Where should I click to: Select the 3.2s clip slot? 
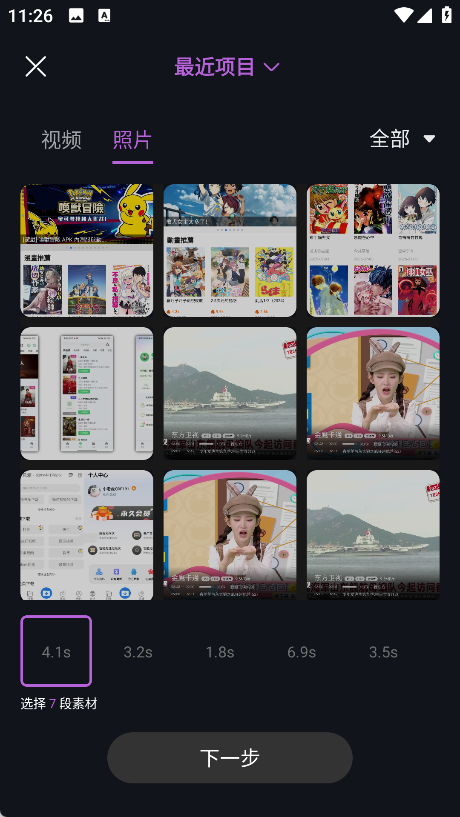tap(138, 652)
